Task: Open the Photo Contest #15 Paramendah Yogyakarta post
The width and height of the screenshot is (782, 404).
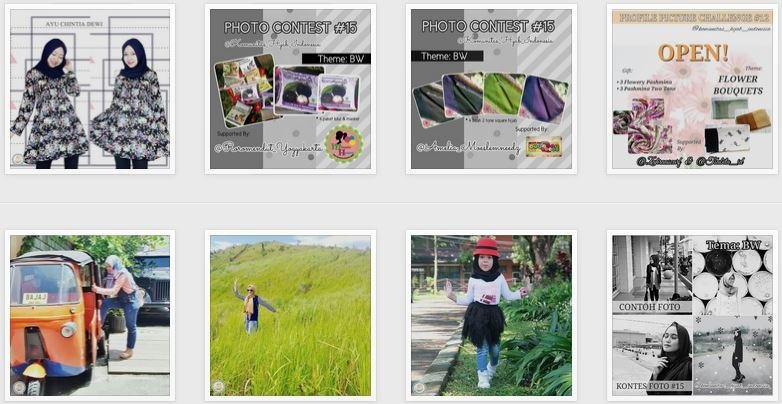Action: [290, 88]
